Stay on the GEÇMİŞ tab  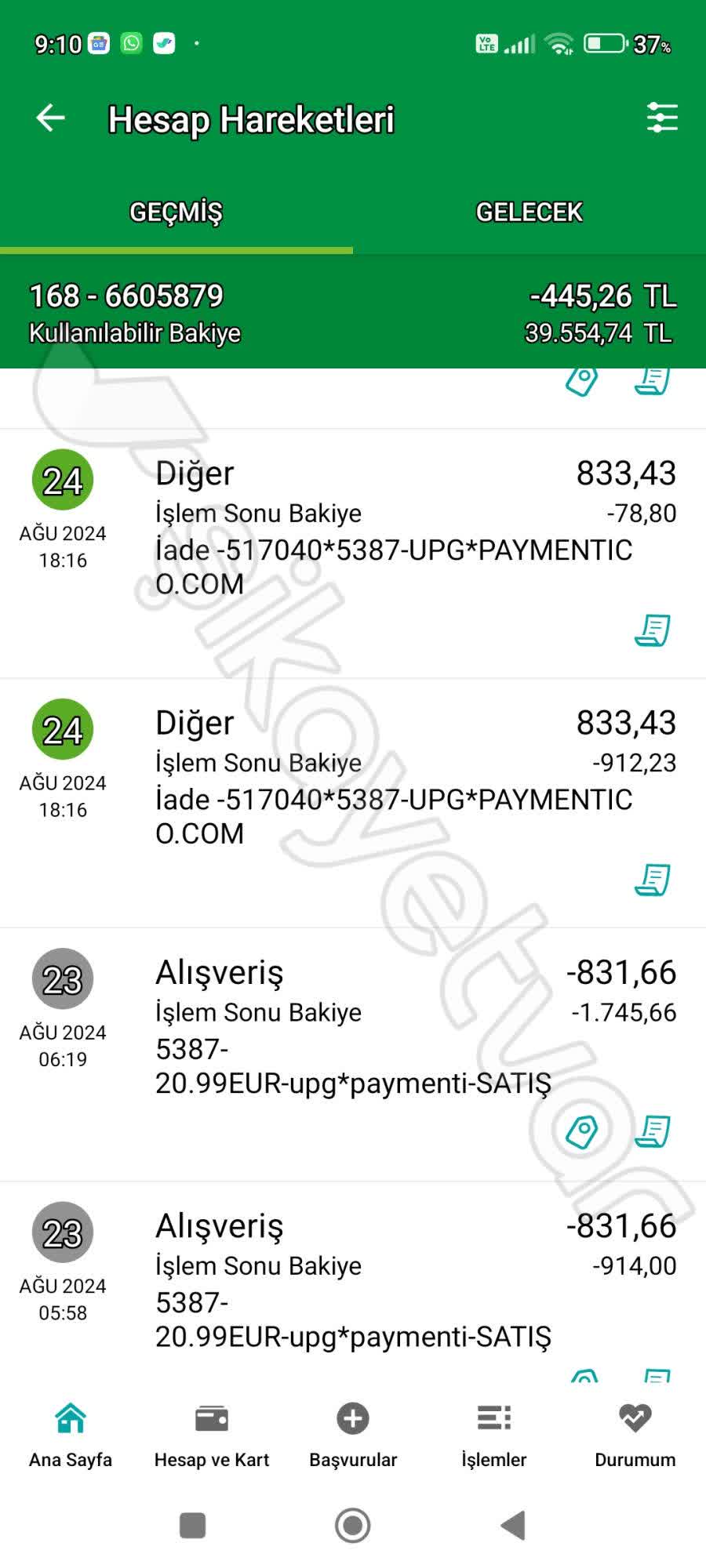pos(175,211)
